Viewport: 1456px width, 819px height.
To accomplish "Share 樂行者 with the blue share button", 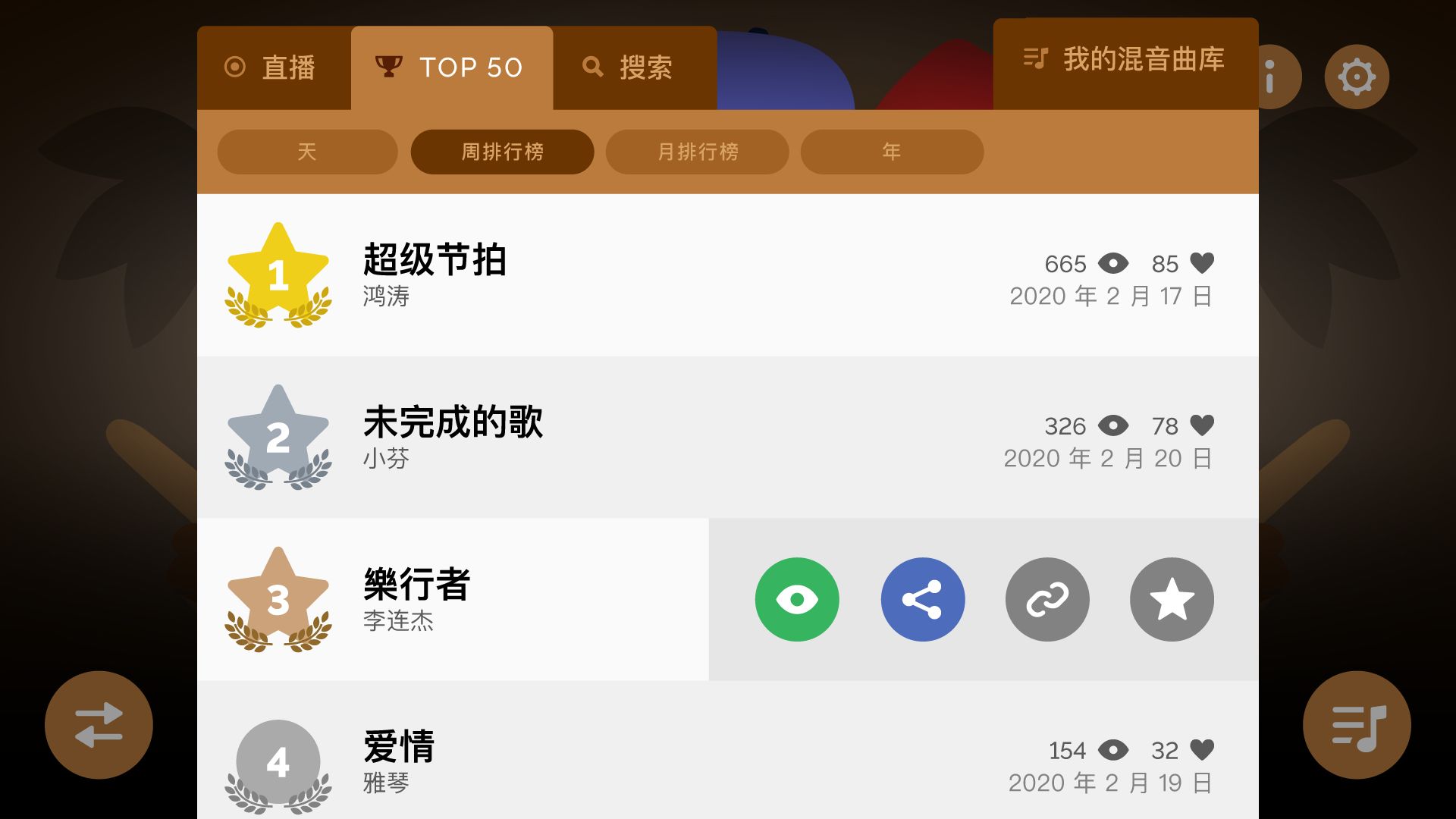I will point(922,599).
